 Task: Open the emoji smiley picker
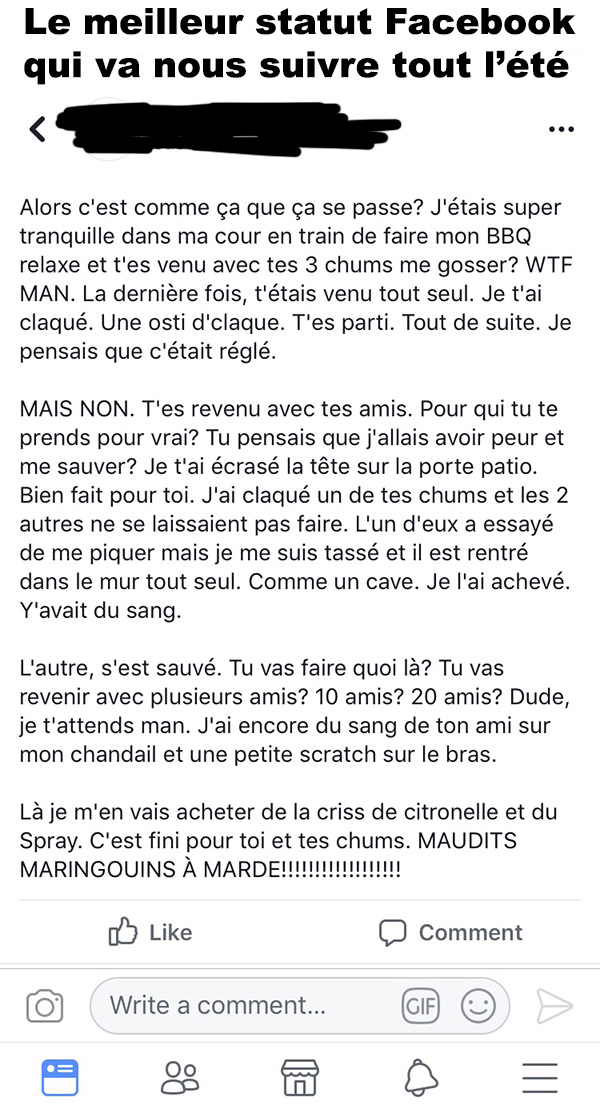pyautogui.click(x=478, y=1006)
